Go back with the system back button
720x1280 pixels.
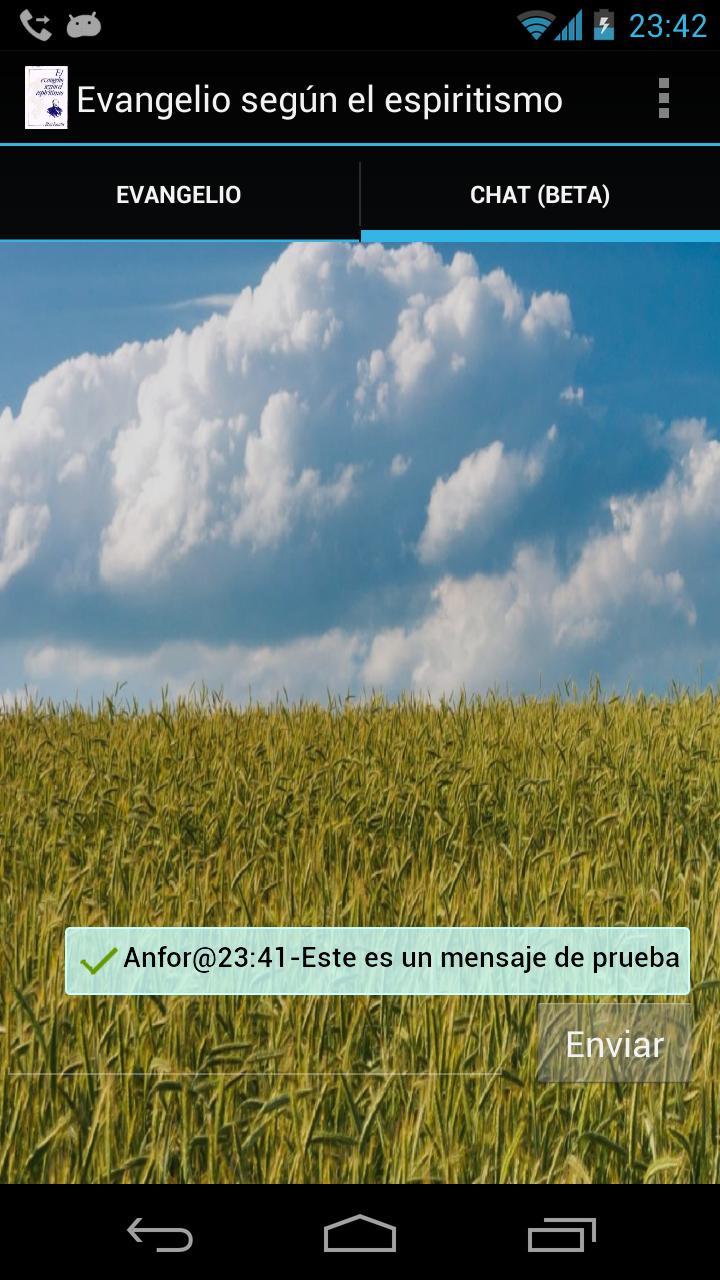point(160,1235)
